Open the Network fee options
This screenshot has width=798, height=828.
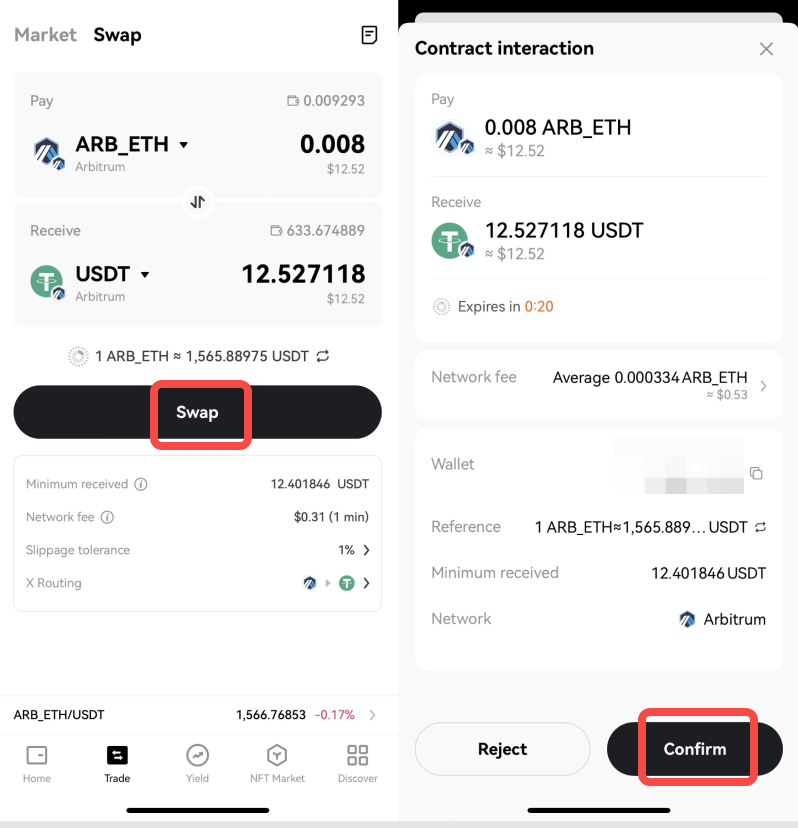click(598, 385)
